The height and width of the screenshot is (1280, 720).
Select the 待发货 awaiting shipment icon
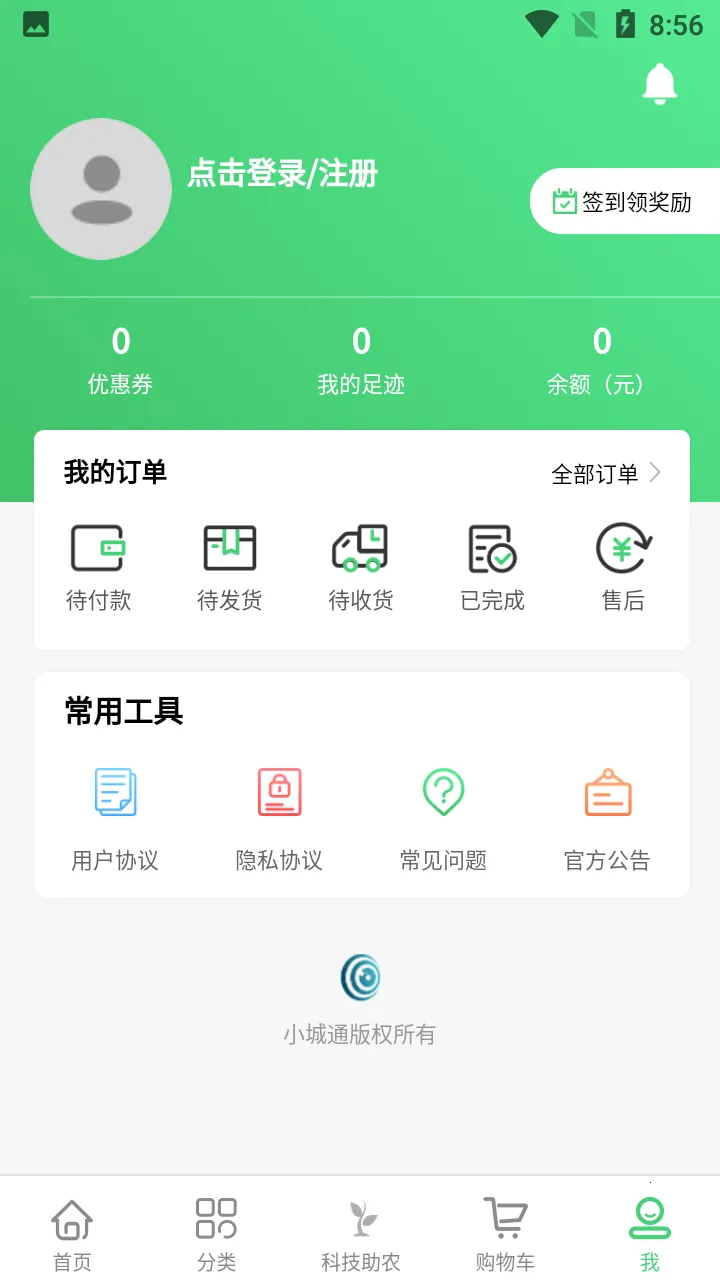coord(228,563)
